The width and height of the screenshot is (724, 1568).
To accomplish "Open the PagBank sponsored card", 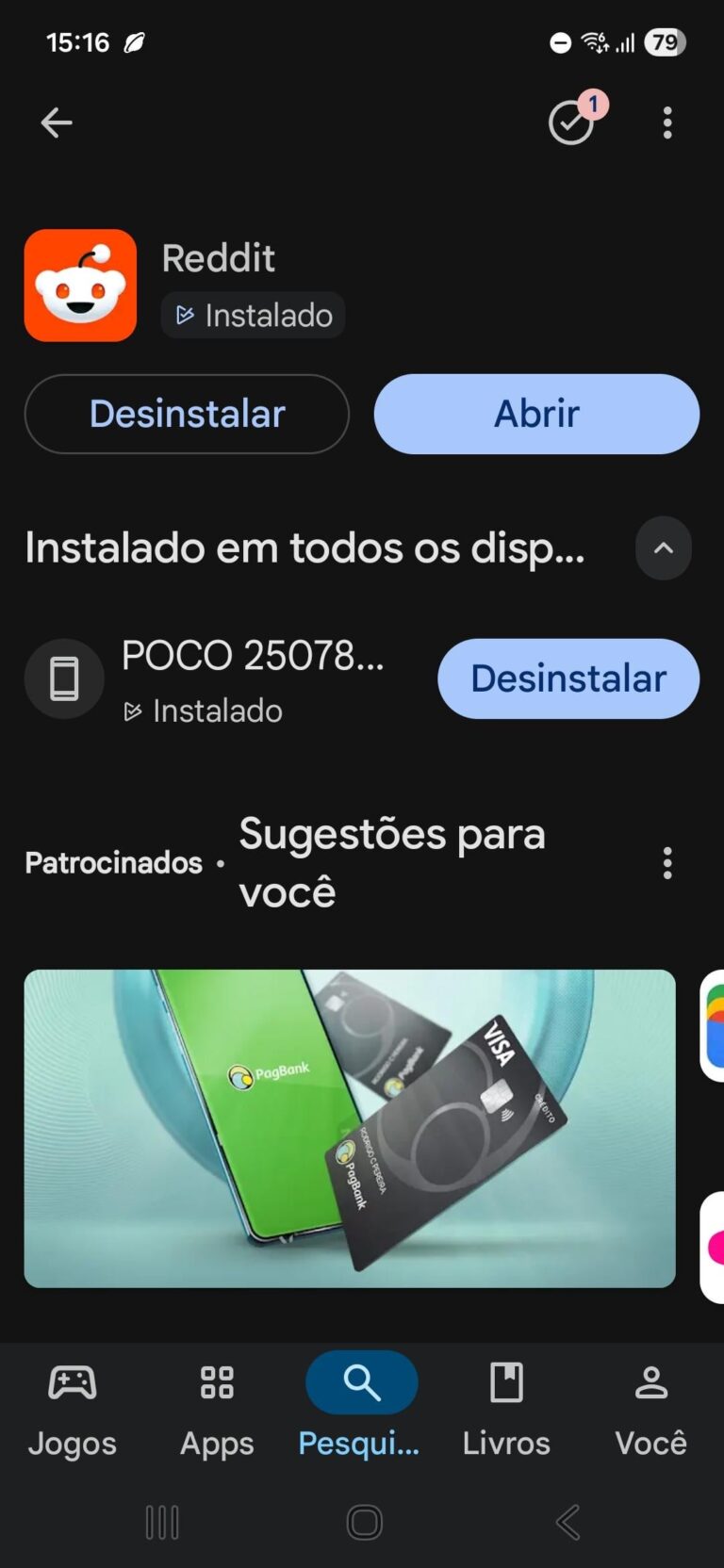I will coord(350,1128).
